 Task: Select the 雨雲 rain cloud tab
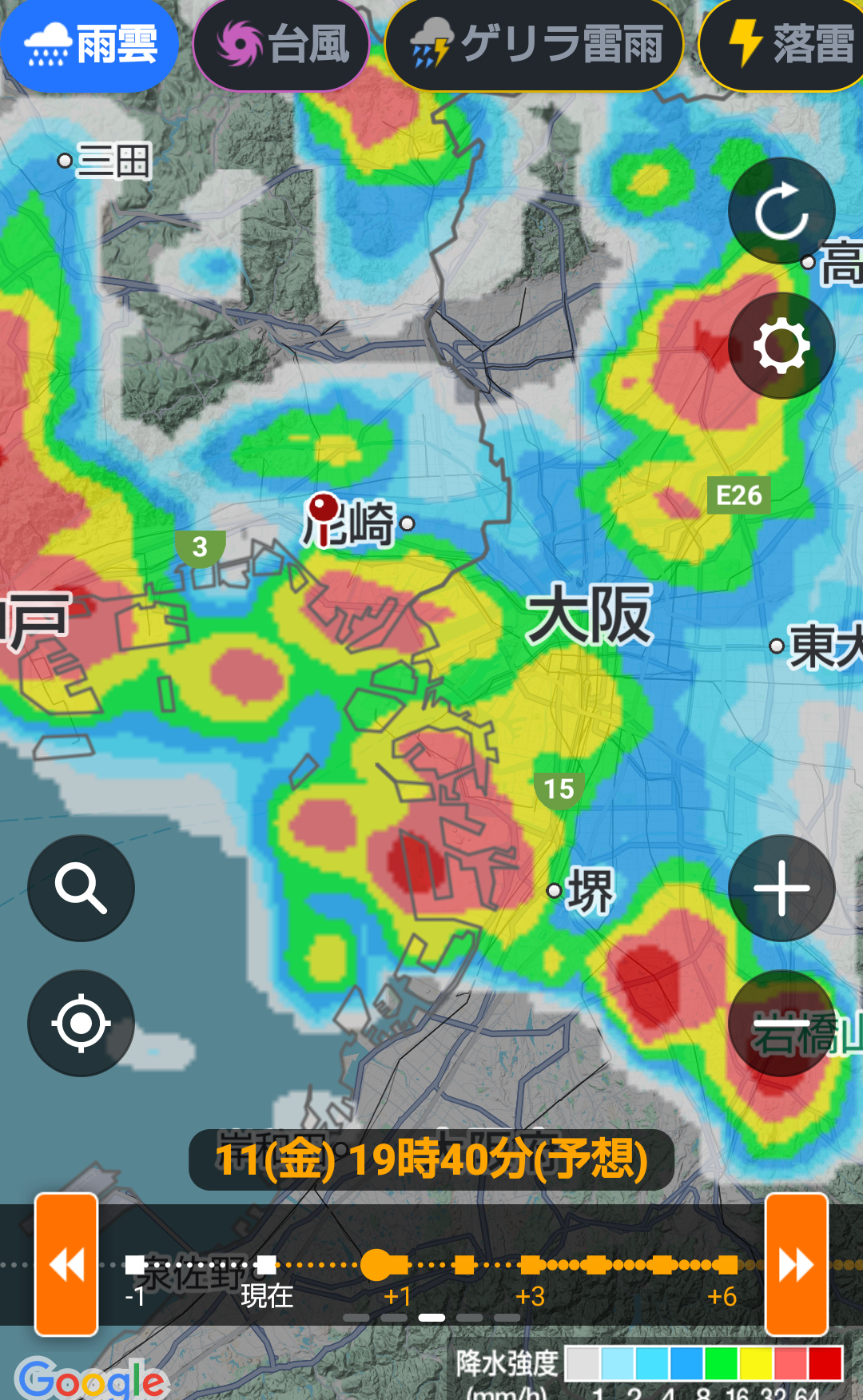[x=89, y=44]
